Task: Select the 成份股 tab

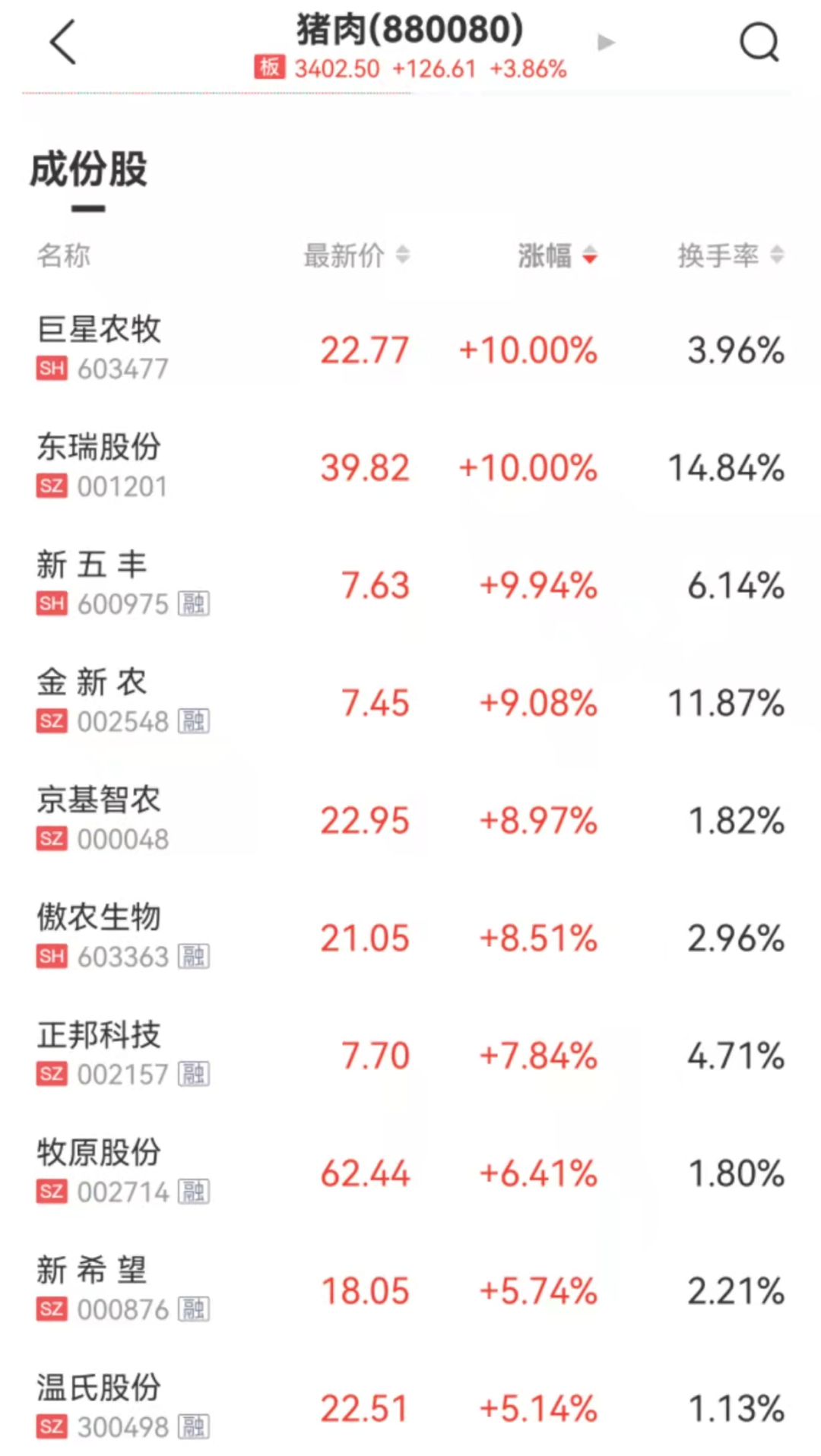Action: (x=88, y=169)
